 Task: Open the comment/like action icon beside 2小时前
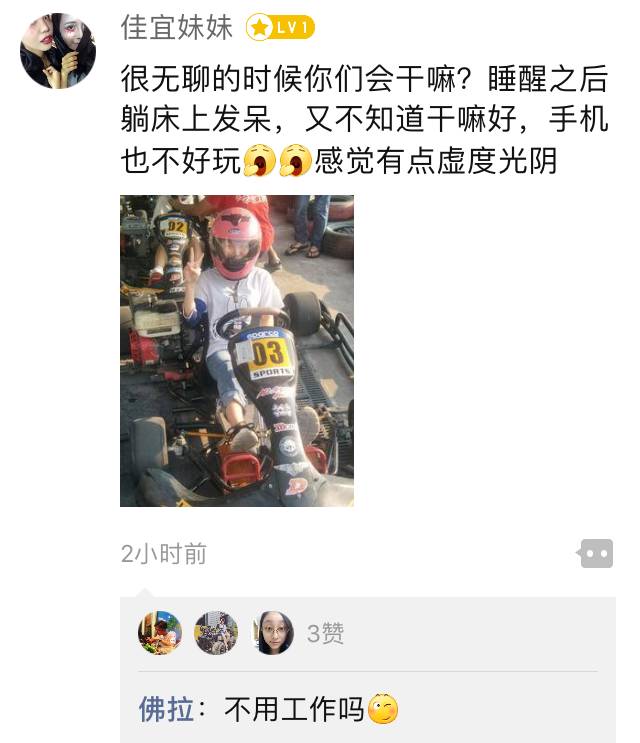click(595, 553)
